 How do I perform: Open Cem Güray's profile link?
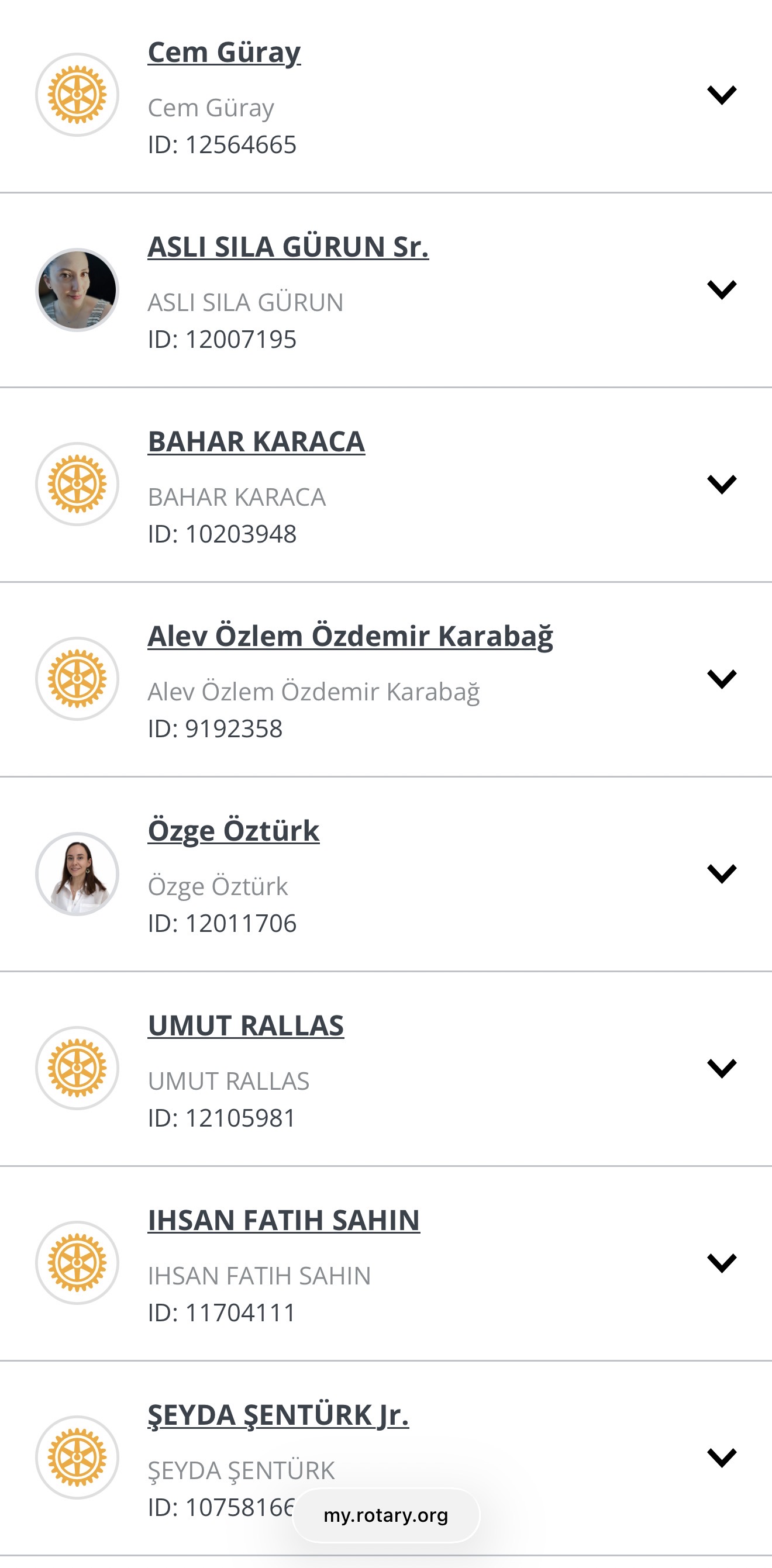[224, 53]
